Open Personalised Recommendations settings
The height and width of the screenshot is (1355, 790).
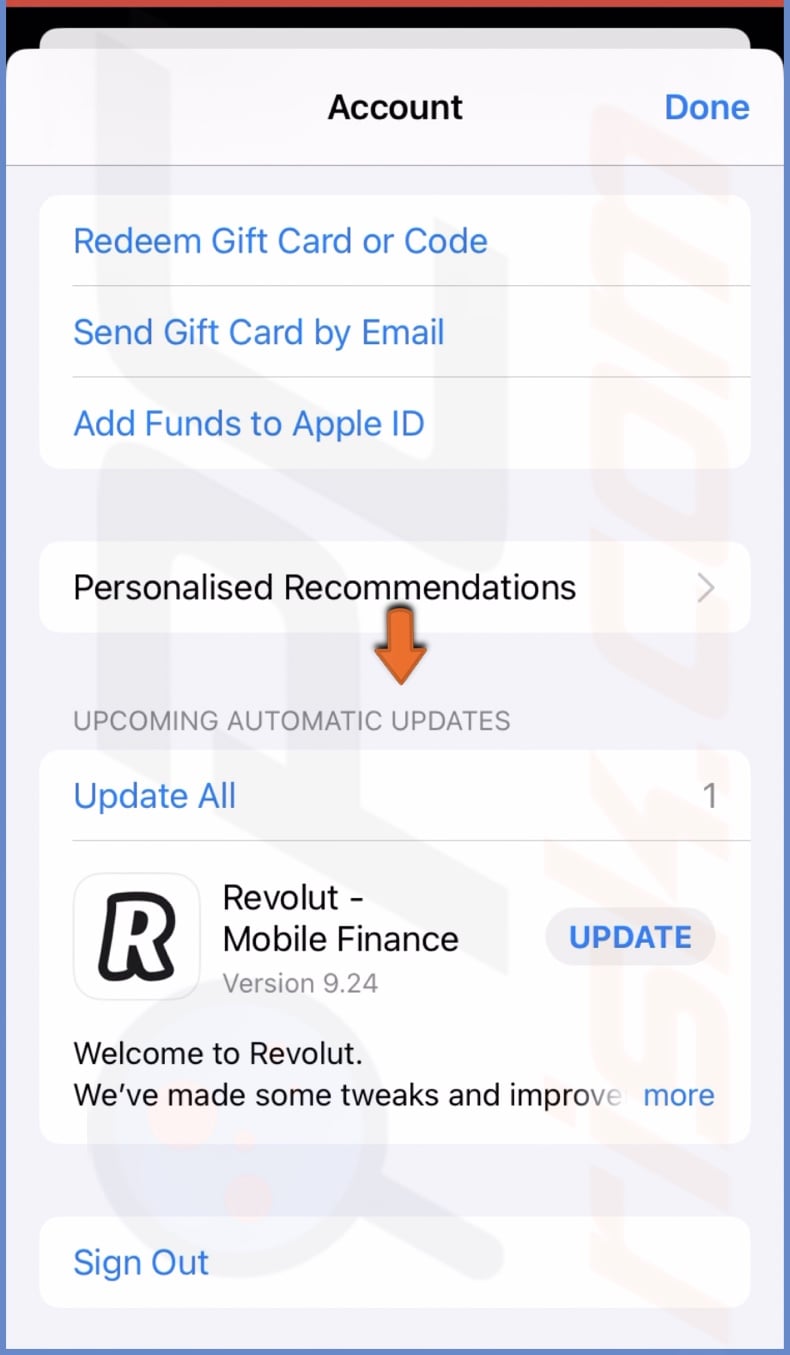click(394, 587)
